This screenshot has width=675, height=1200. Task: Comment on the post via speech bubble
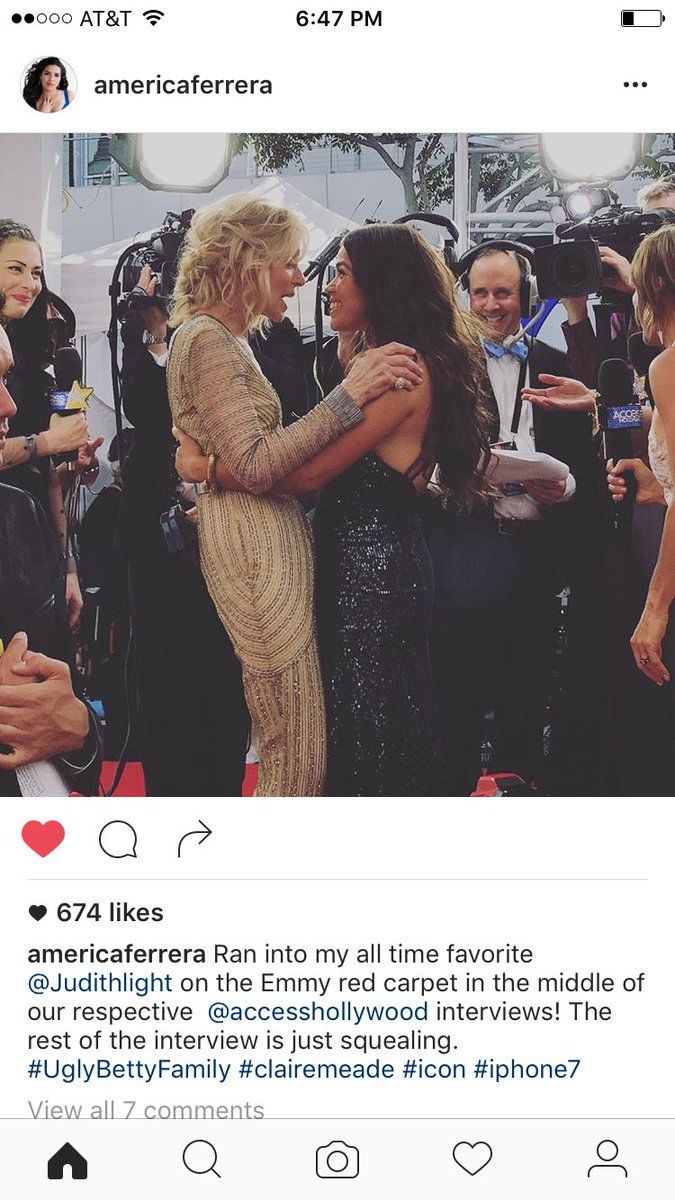118,840
